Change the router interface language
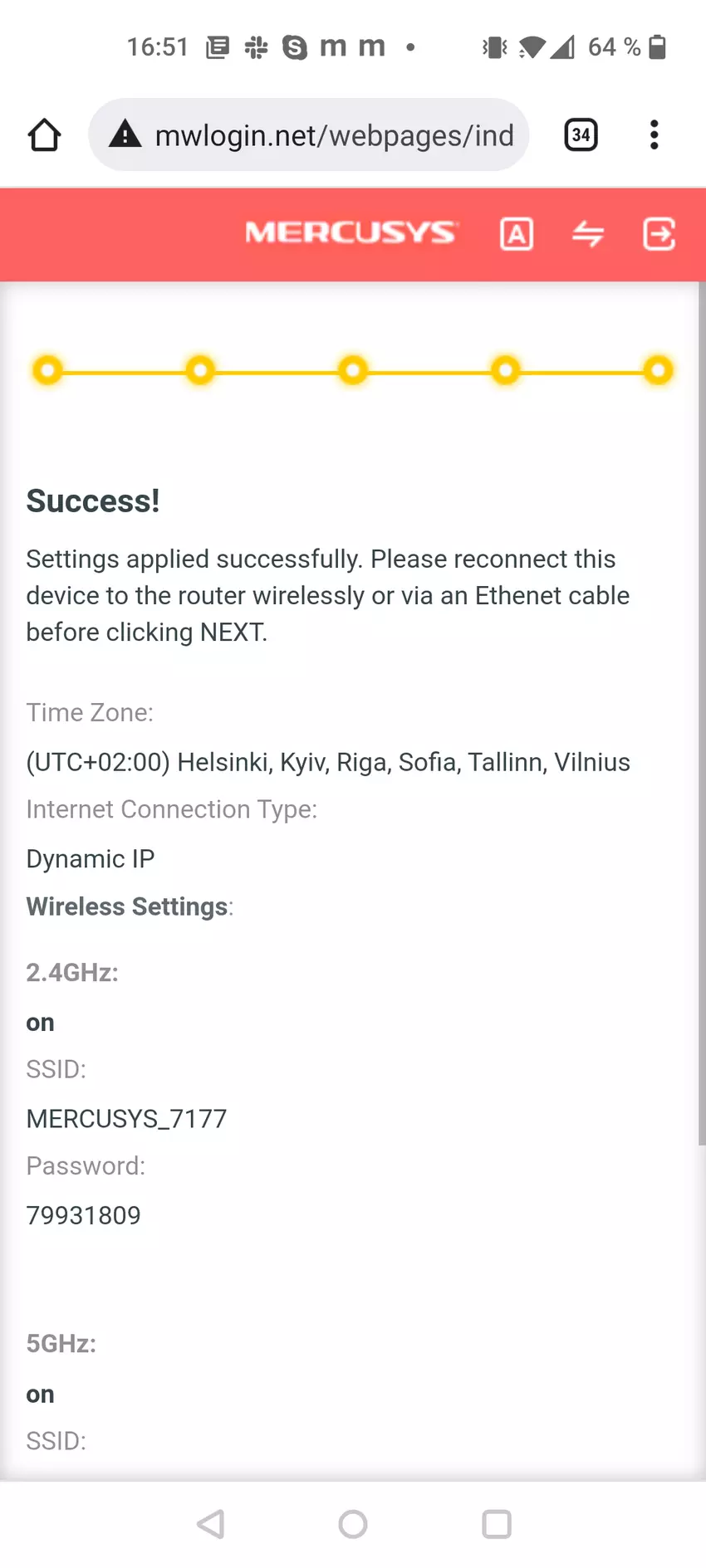Viewport: 706px width, 1568px height. [x=516, y=234]
